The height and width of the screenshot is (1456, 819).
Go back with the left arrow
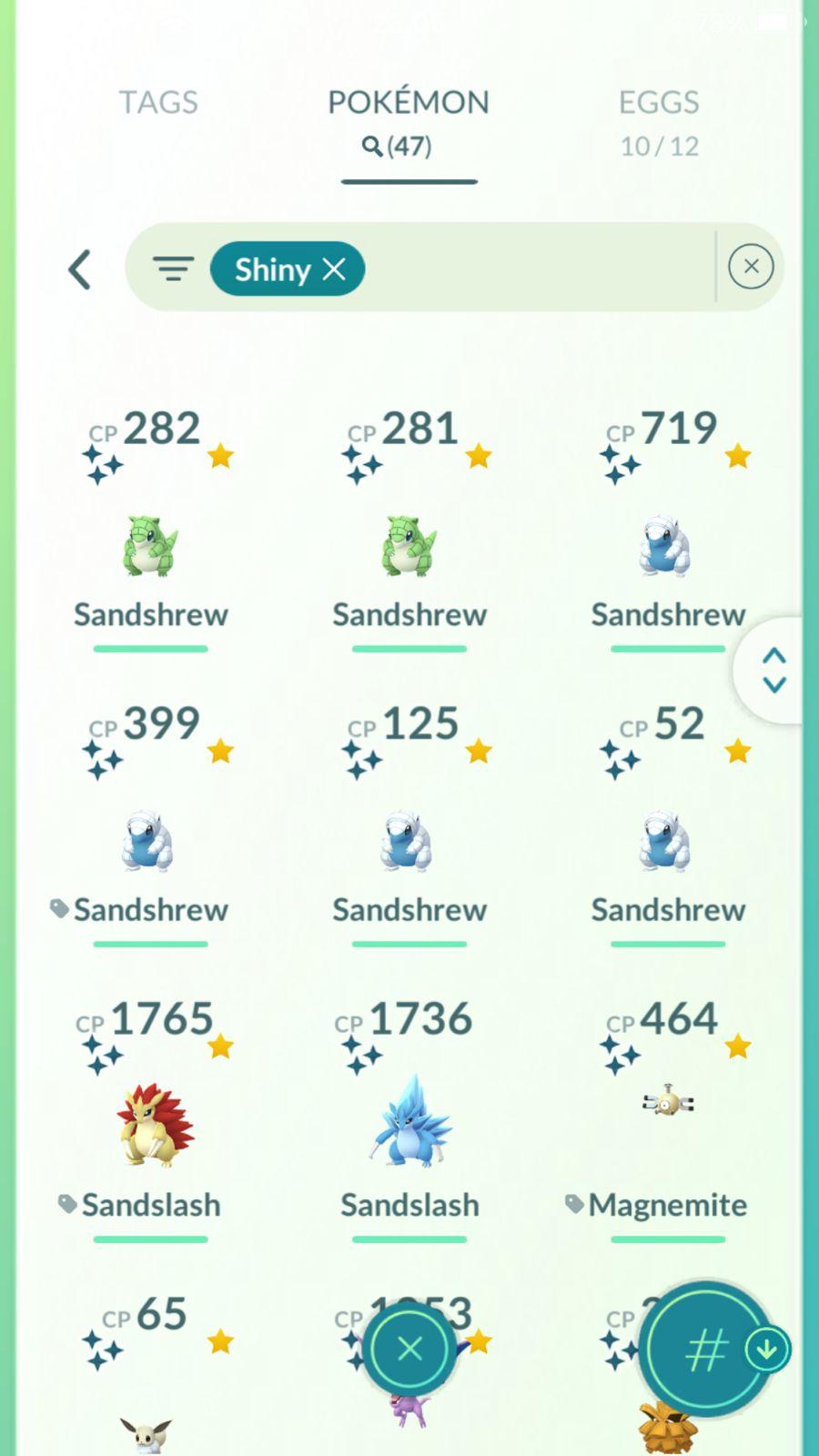pos(80,269)
